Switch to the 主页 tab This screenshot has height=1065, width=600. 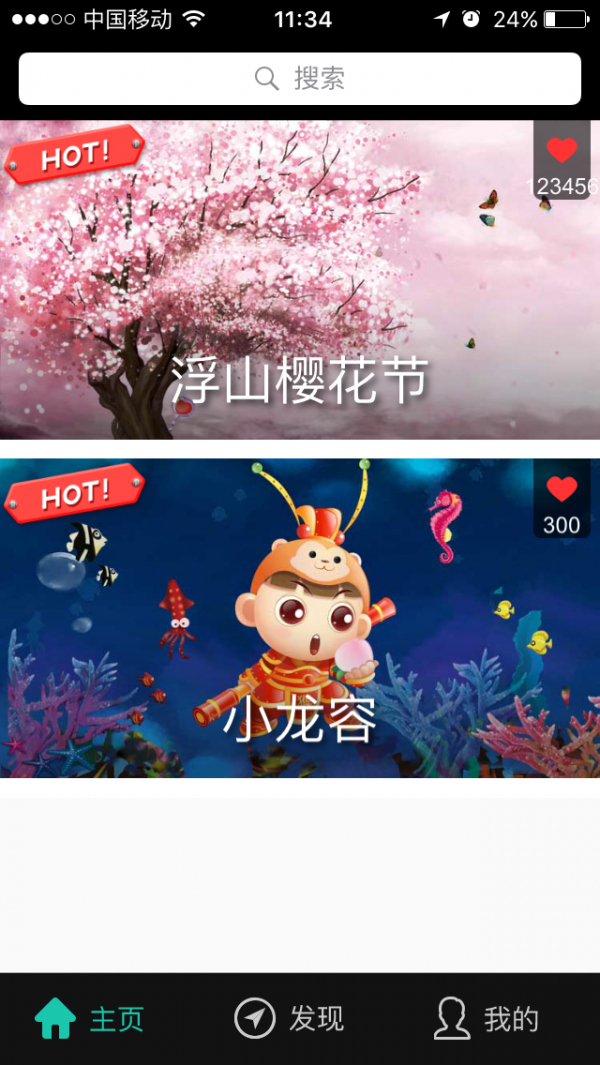click(90, 1019)
